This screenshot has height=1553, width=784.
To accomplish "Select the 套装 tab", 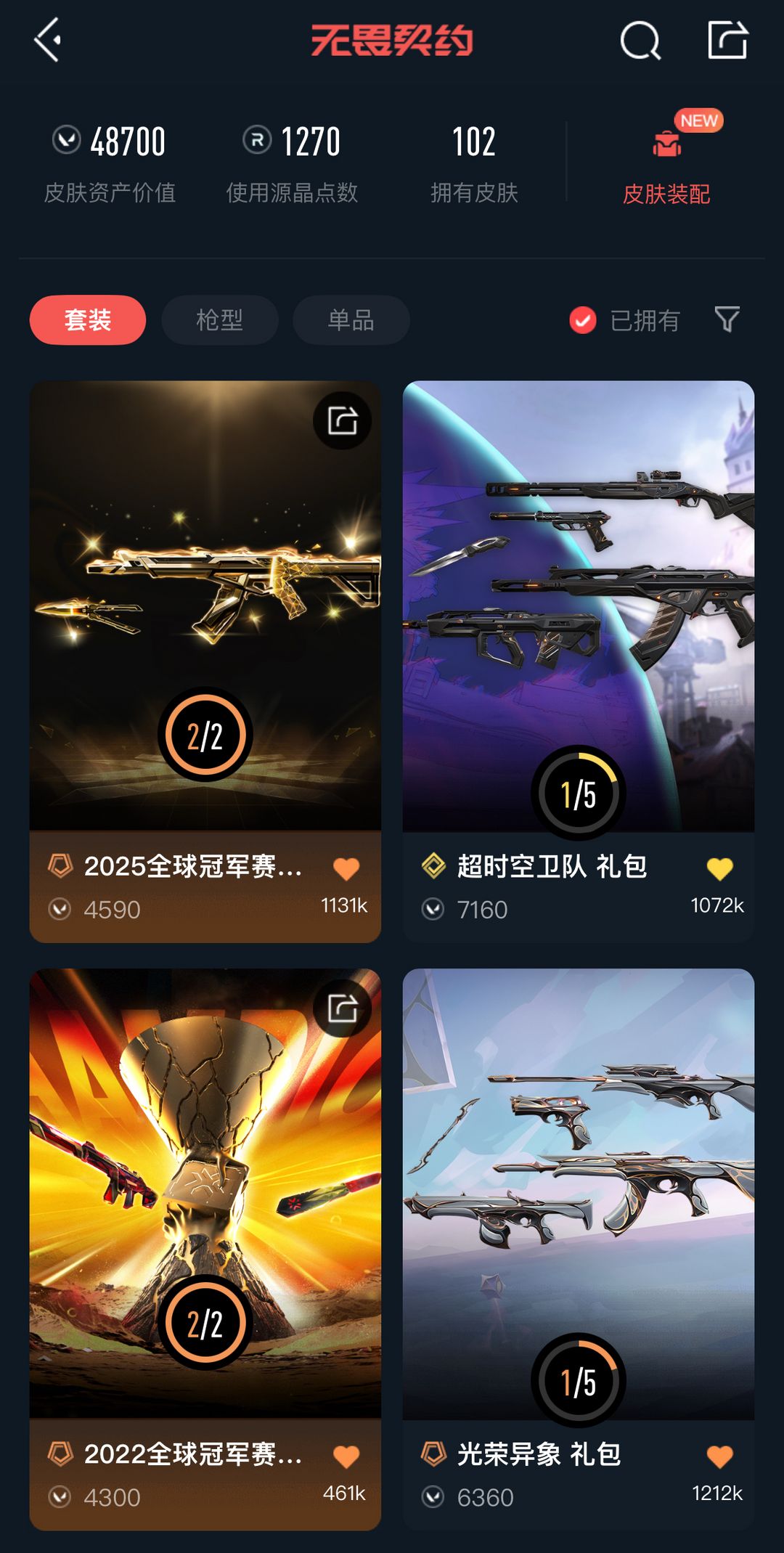I will pyautogui.click(x=88, y=320).
